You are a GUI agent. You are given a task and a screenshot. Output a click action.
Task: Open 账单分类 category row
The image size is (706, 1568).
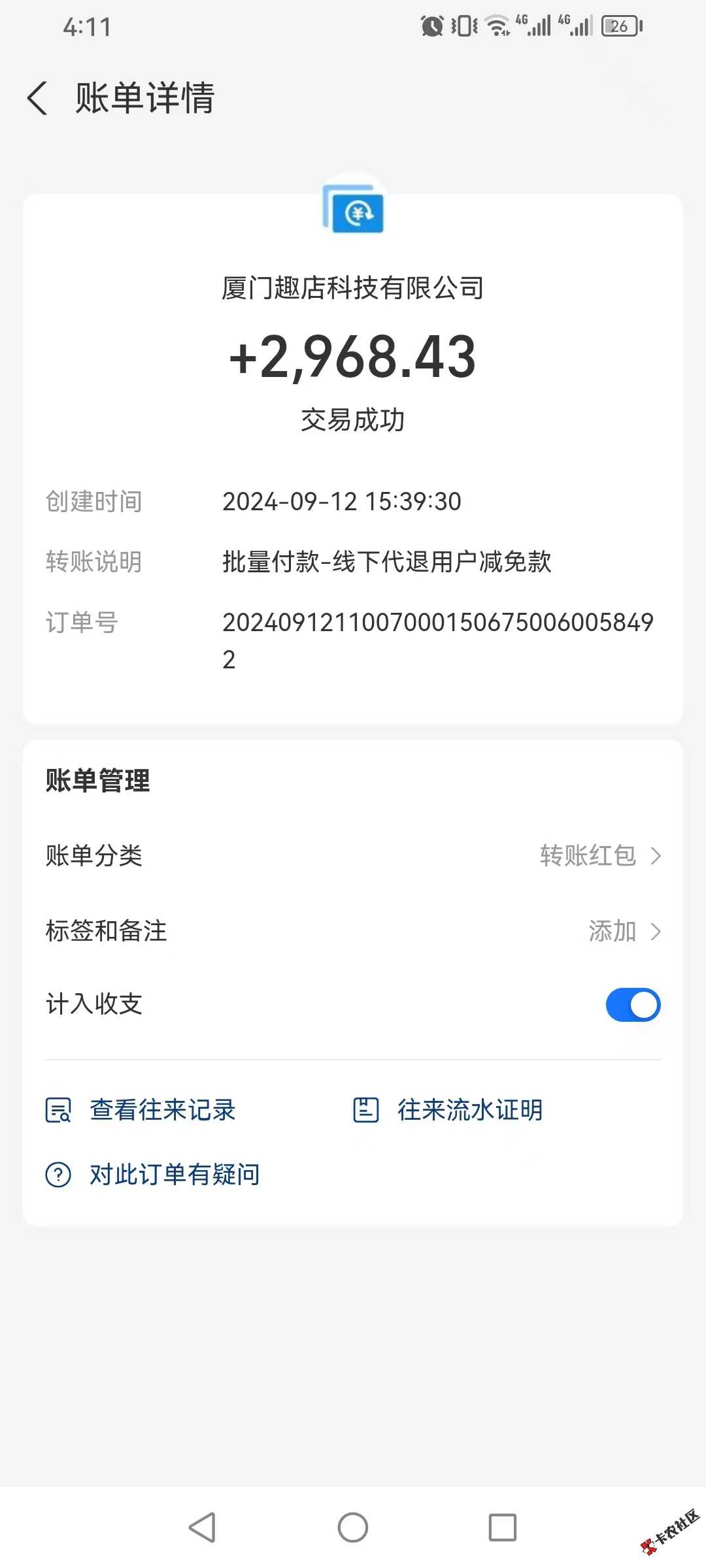pos(353,855)
